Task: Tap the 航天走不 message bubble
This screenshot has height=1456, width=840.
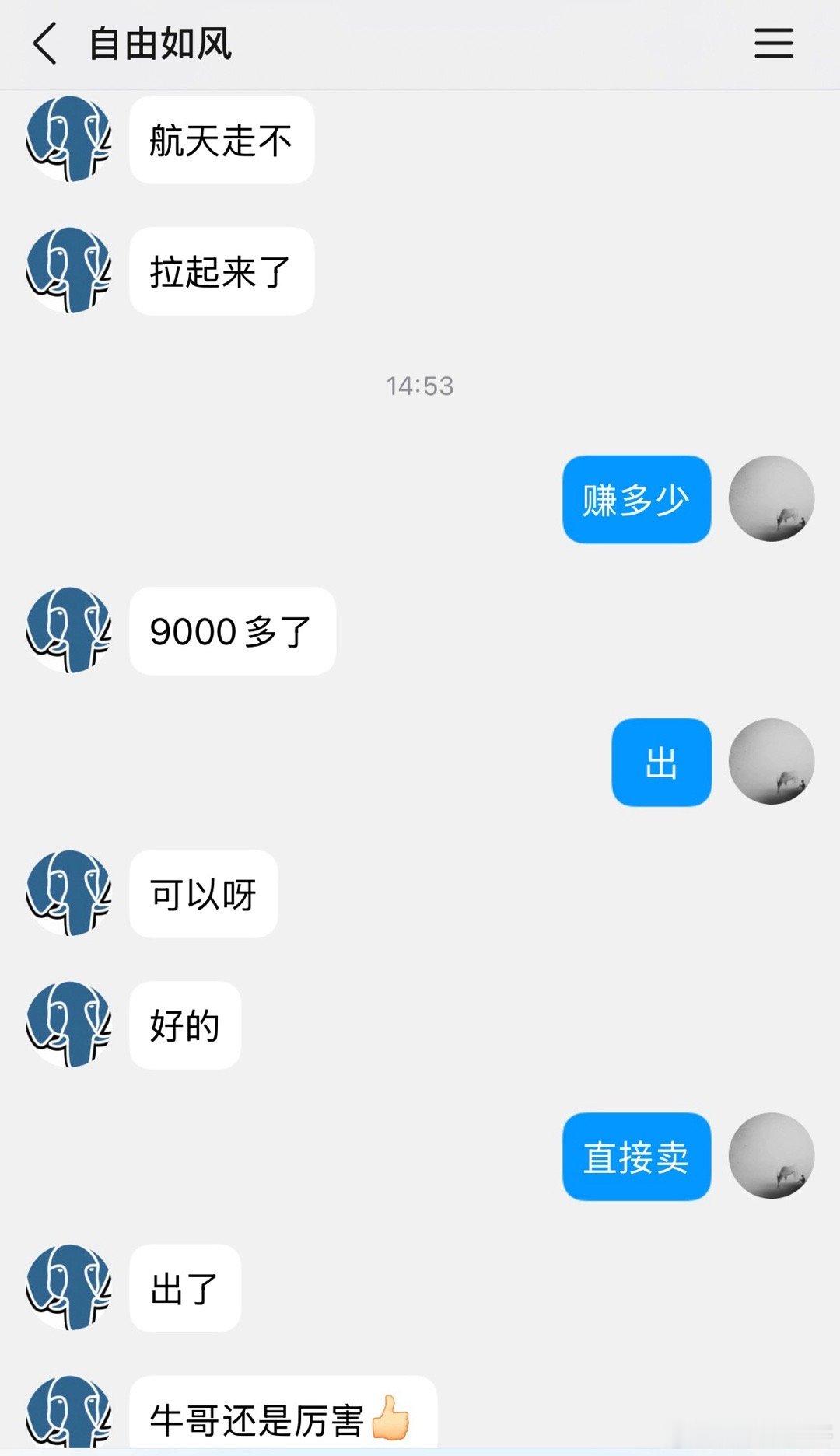Action: (x=222, y=141)
